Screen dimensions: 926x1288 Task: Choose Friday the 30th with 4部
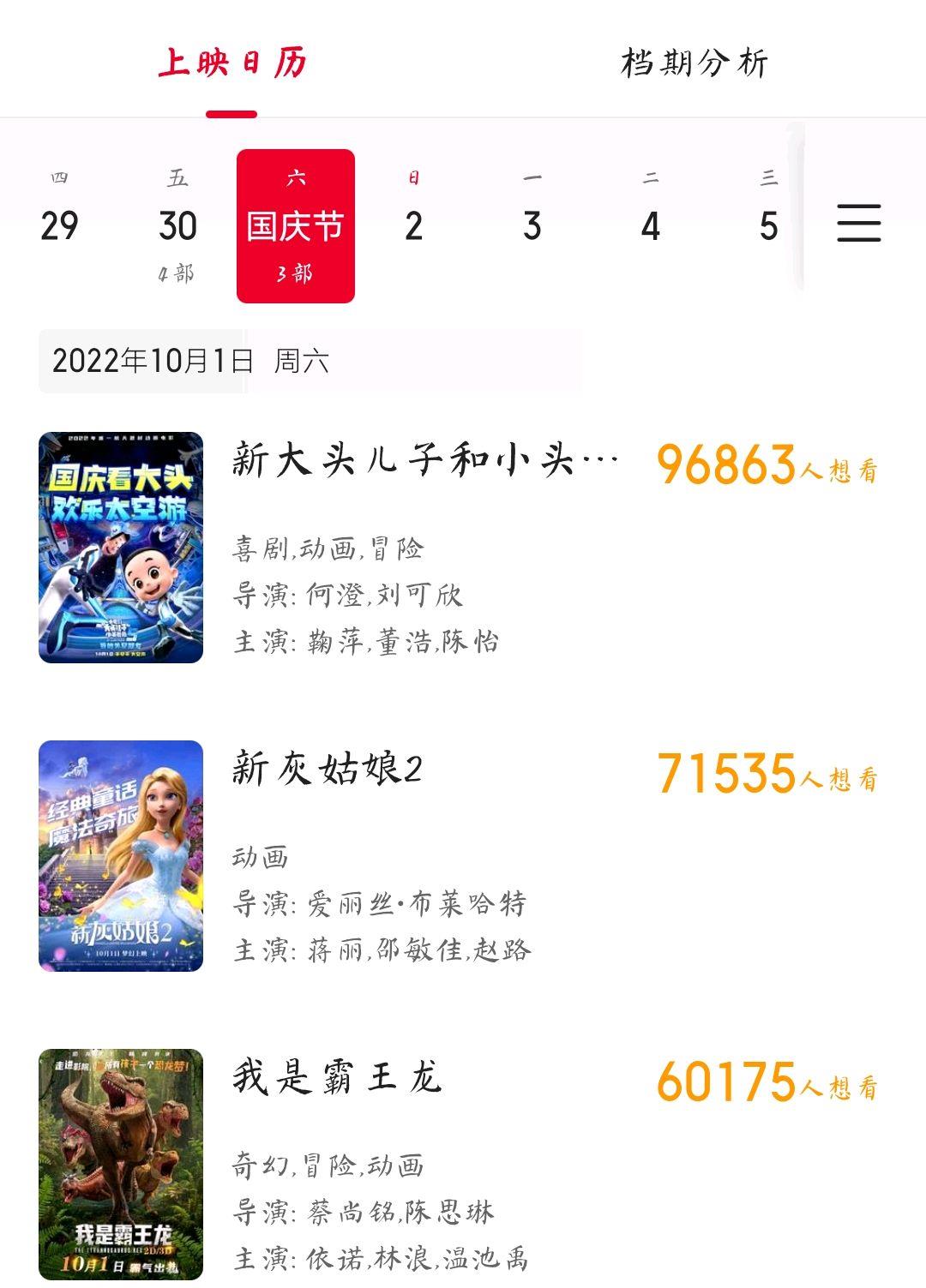click(177, 226)
